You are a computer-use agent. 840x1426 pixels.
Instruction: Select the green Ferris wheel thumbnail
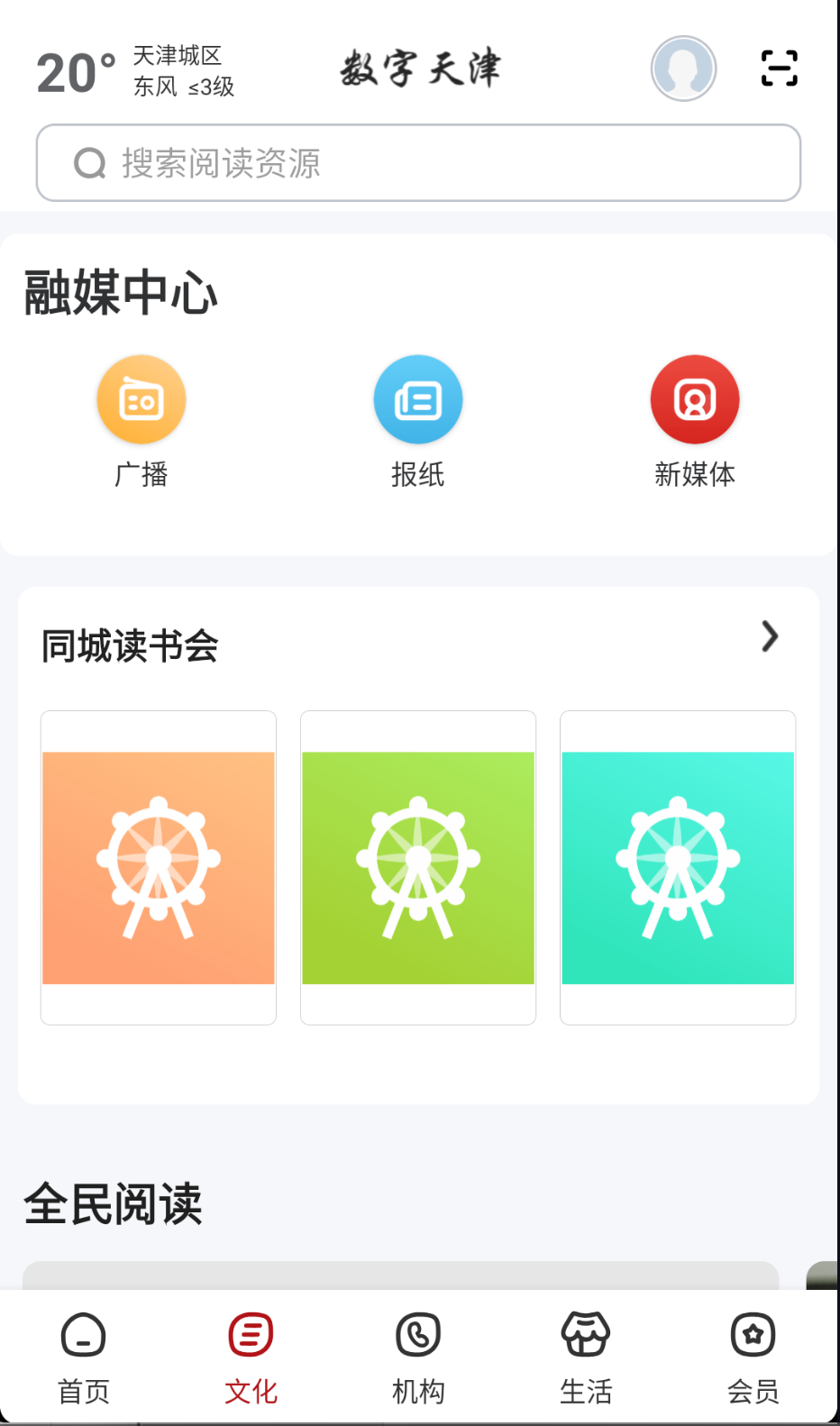(x=418, y=865)
